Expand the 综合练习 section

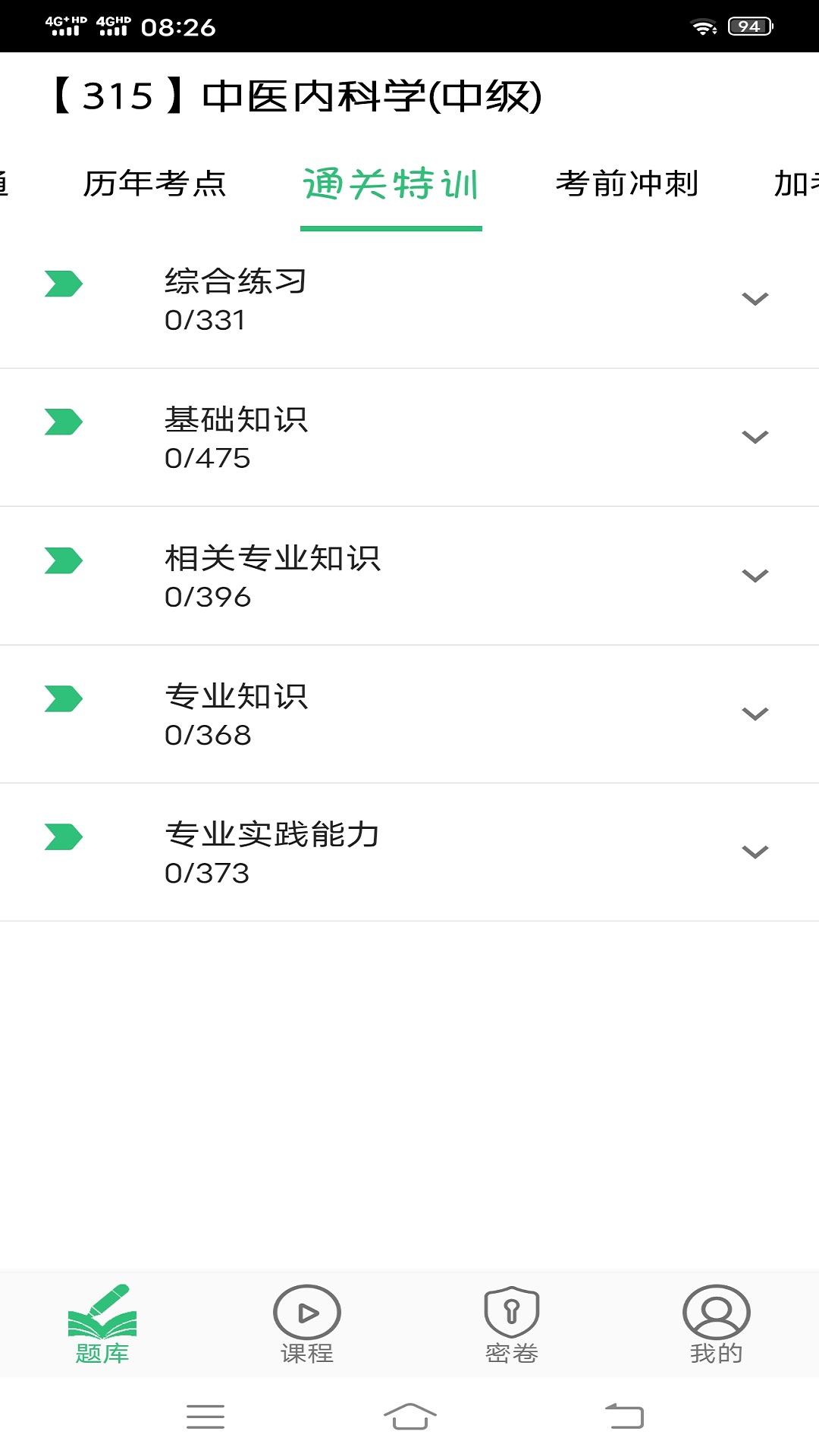point(755,299)
